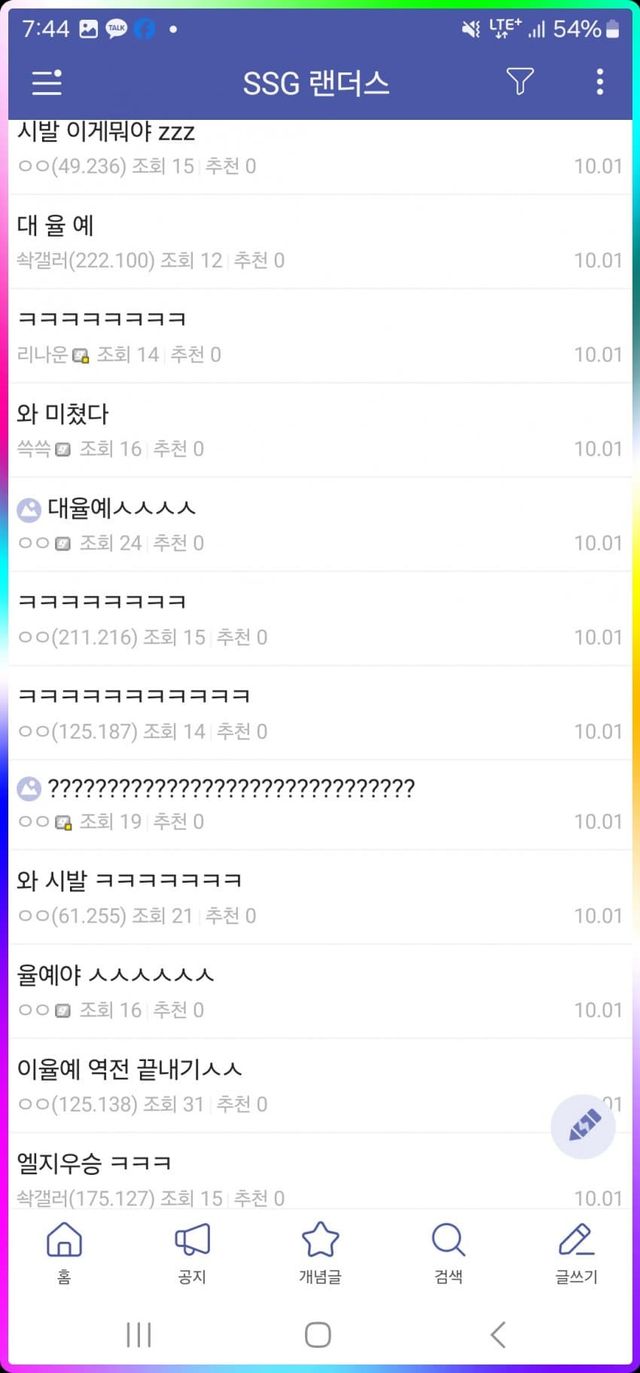Go to the 홈 tab
The image size is (640, 1373).
[x=64, y=1252]
